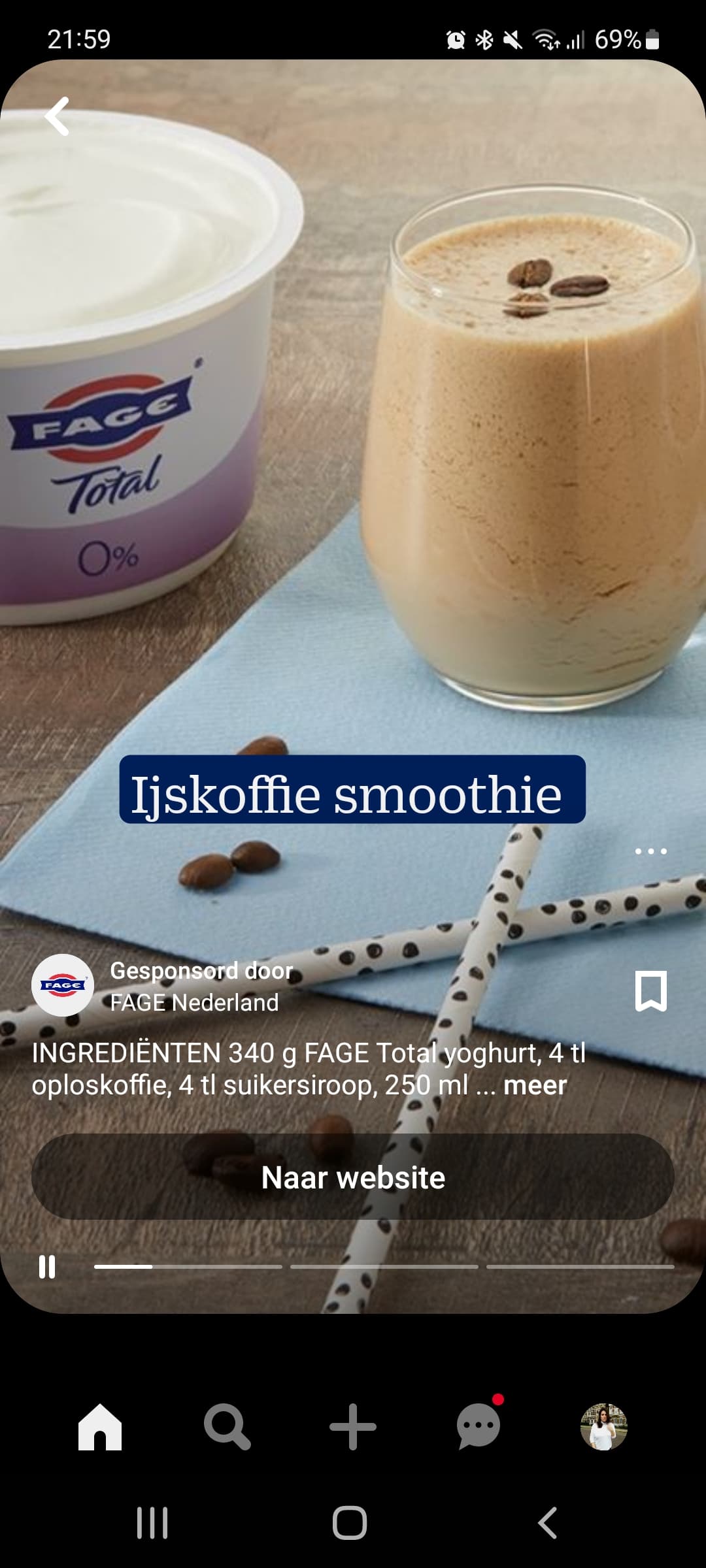Switch to the Home tab
Viewport: 706px width, 1568px height.
click(x=100, y=1427)
